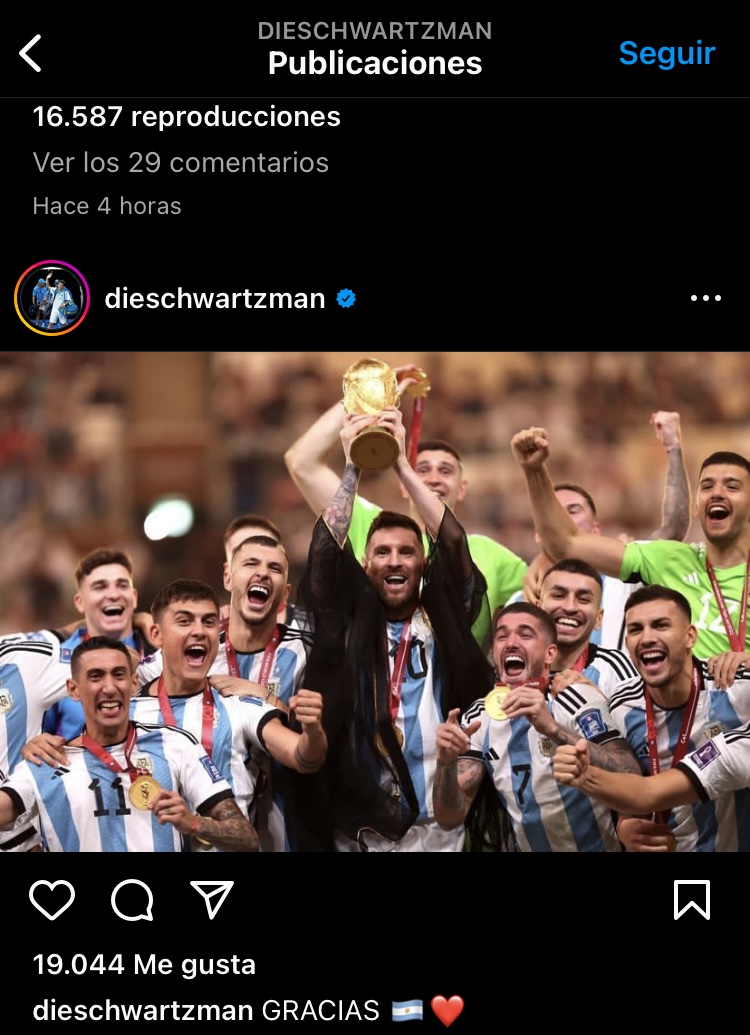This screenshot has width=750, height=1035.
Task: Open dieschwartzman's profile from the post header username
Action: (x=214, y=298)
